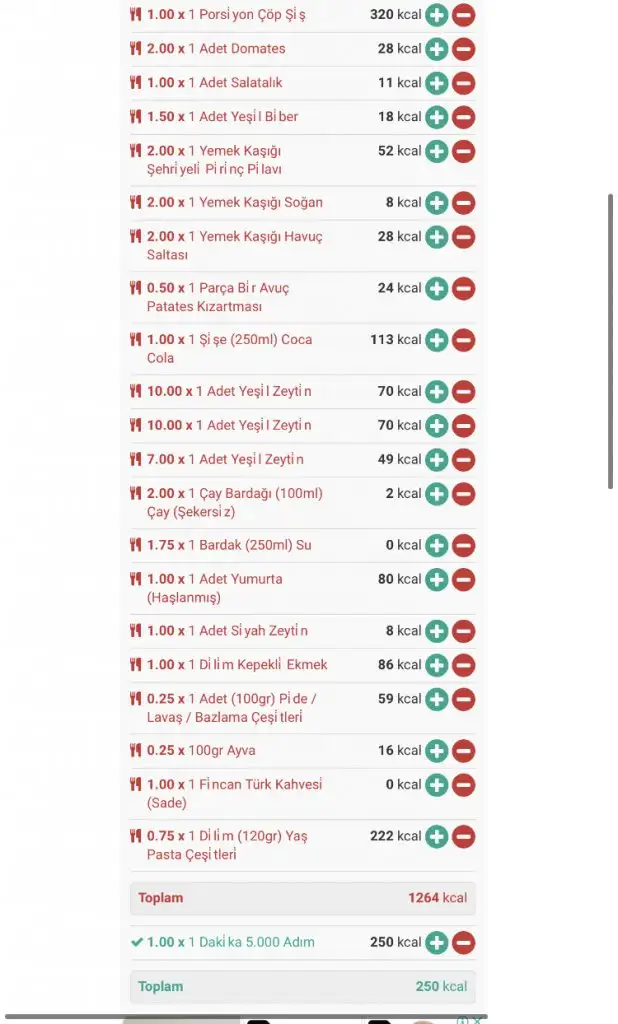Decrease the Domates quantity with minus

click(463, 49)
